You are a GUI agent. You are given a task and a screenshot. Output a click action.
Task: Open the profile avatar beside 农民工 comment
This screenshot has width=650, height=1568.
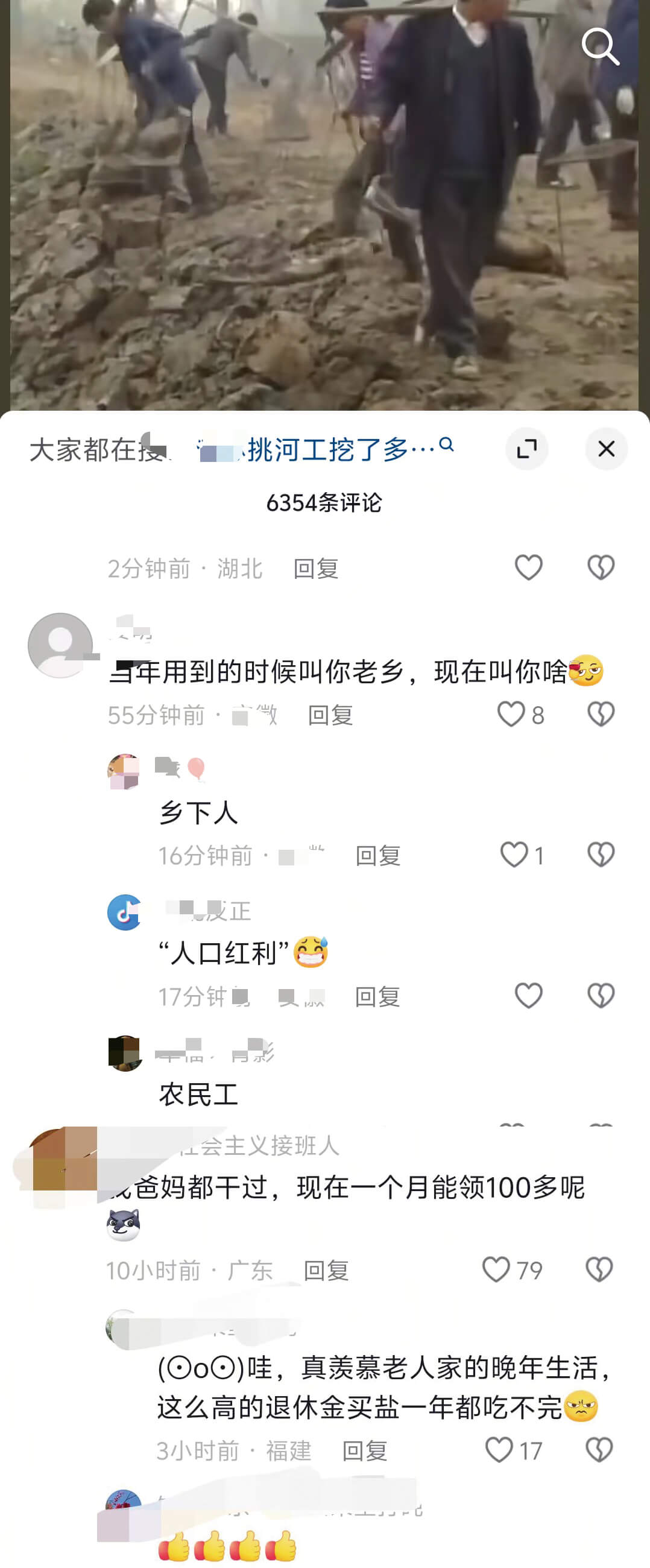[125, 1053]
